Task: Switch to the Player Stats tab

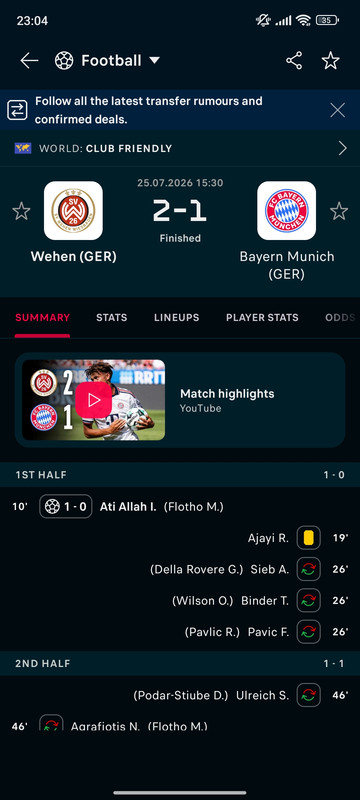Action: (x=262, y=317)
